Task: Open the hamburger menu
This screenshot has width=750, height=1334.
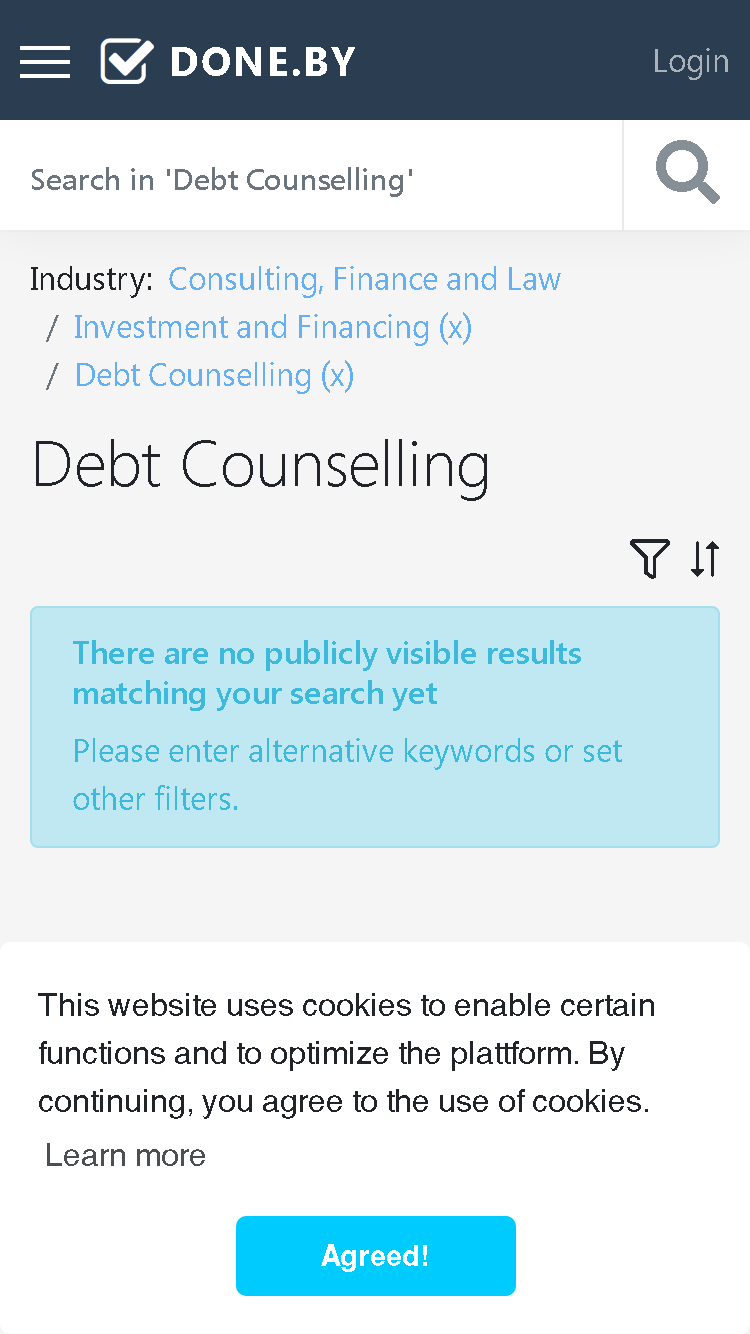Action: click(45, 61)
